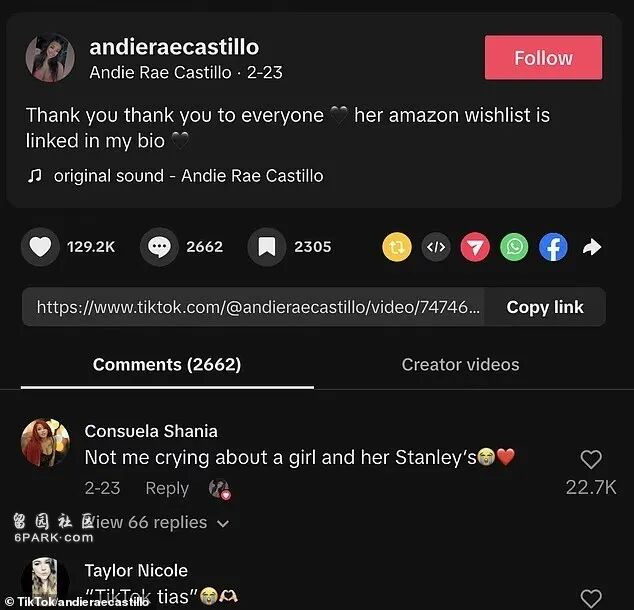Open Consuela Shania's profile picture
The width and height of the screenshot is (634, 610).
[45, 443]
